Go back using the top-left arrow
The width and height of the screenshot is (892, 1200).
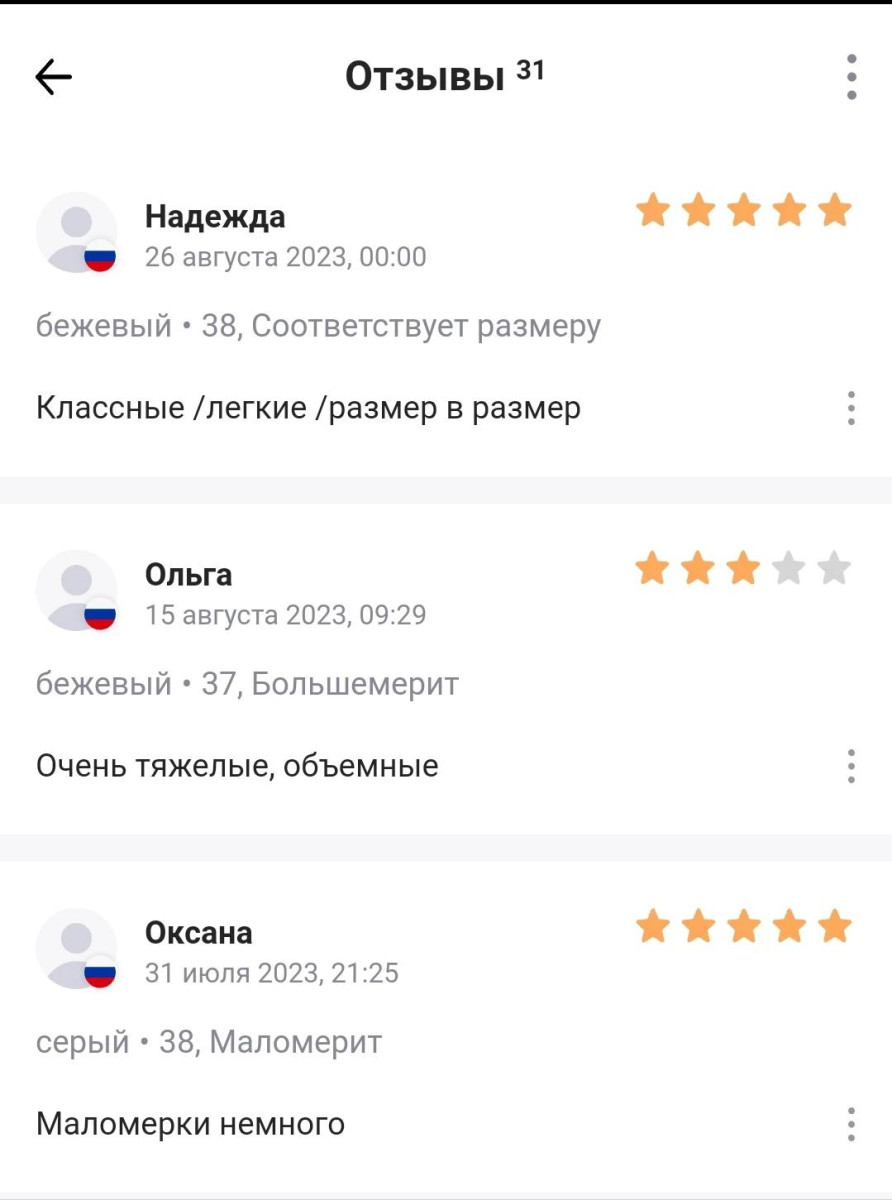click(x=53, y=77)
